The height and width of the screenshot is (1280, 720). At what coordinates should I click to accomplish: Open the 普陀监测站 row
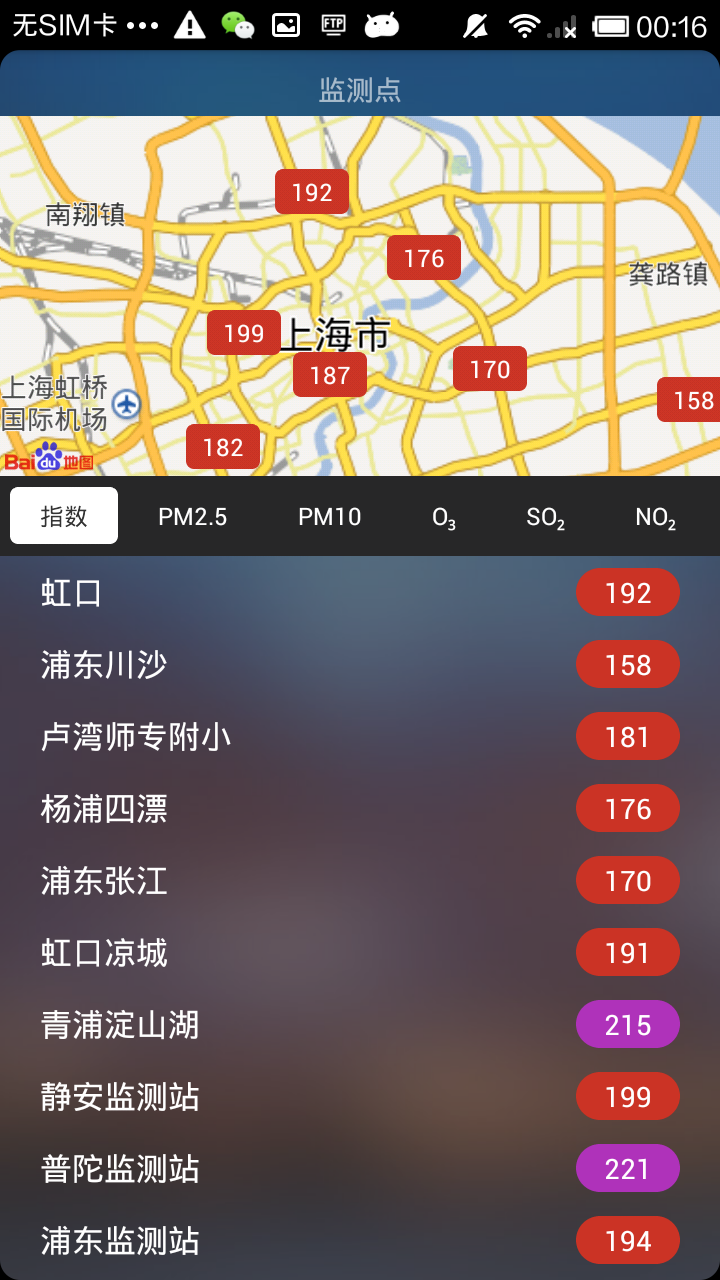360,1169
